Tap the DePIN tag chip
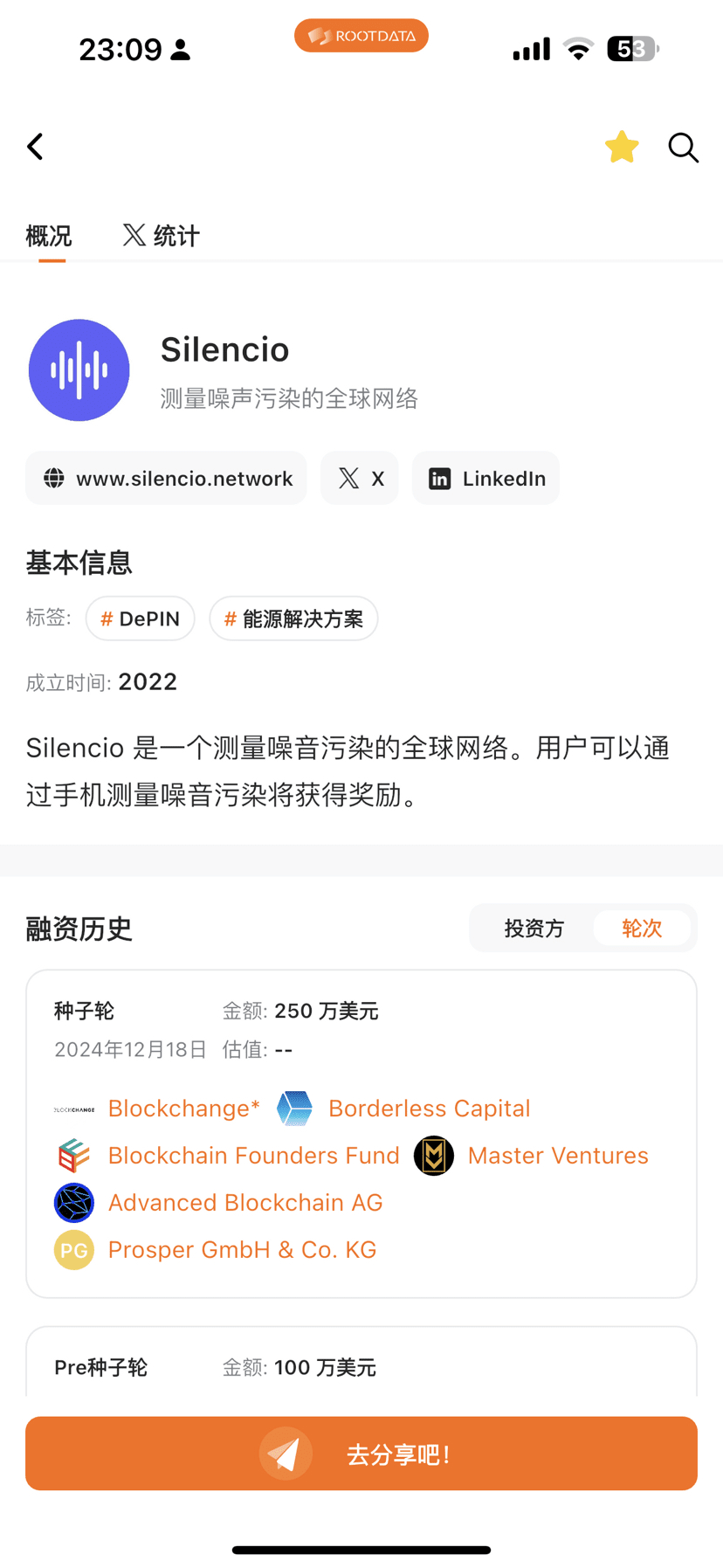Viewport: 723px width, 1568px height. tap(141, 618)
